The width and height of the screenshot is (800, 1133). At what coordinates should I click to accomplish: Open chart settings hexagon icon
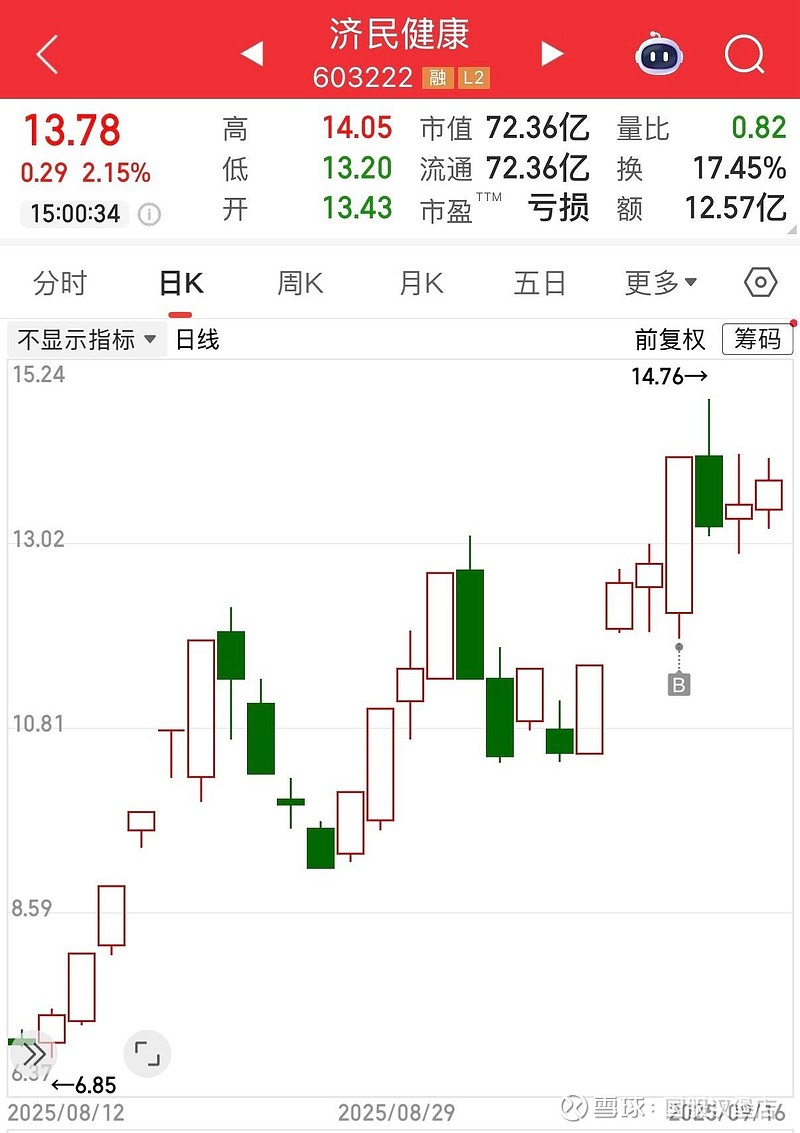760,283
